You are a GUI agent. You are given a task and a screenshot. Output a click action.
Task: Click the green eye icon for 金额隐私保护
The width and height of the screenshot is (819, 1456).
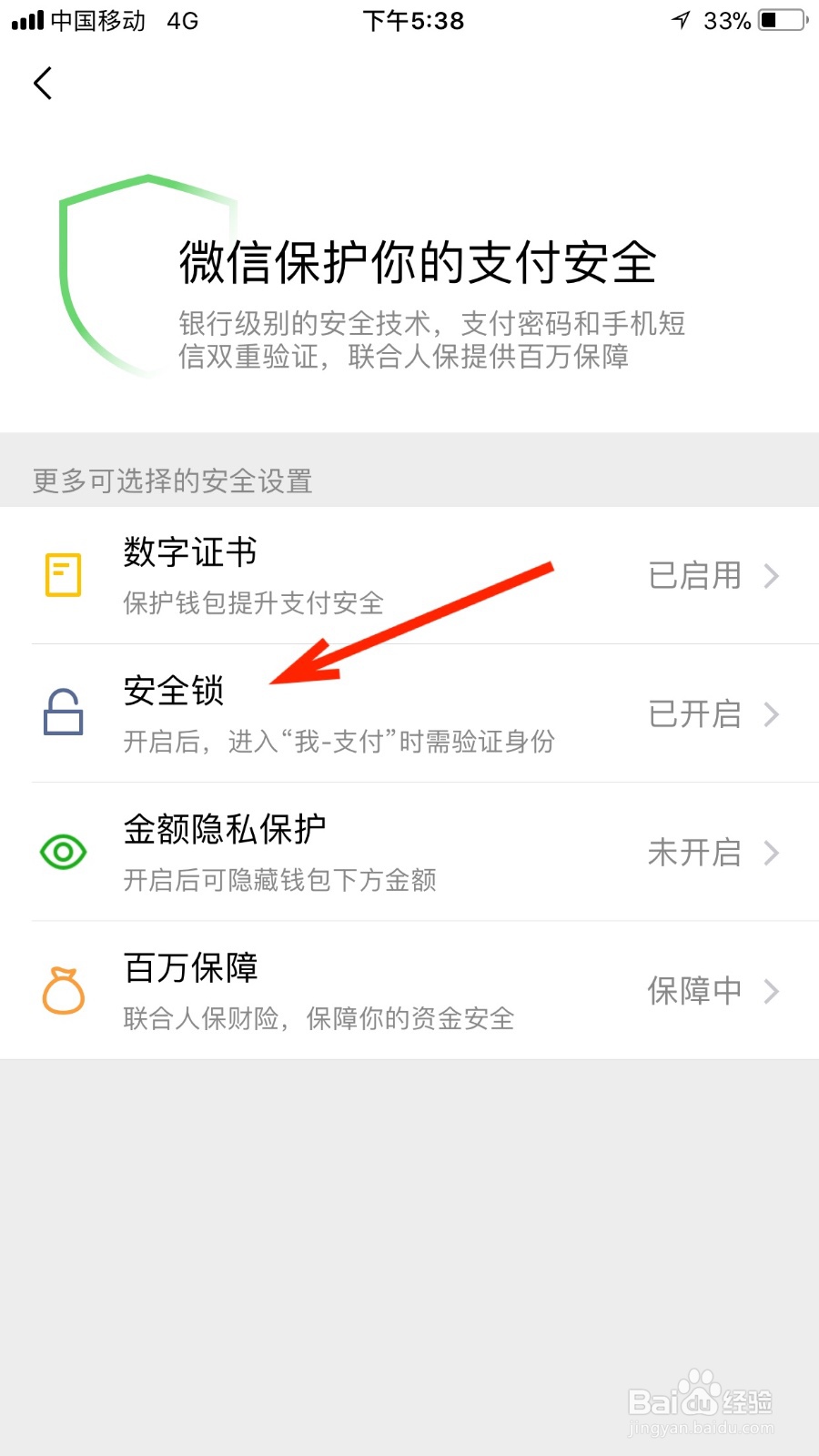tap(62, 853)
